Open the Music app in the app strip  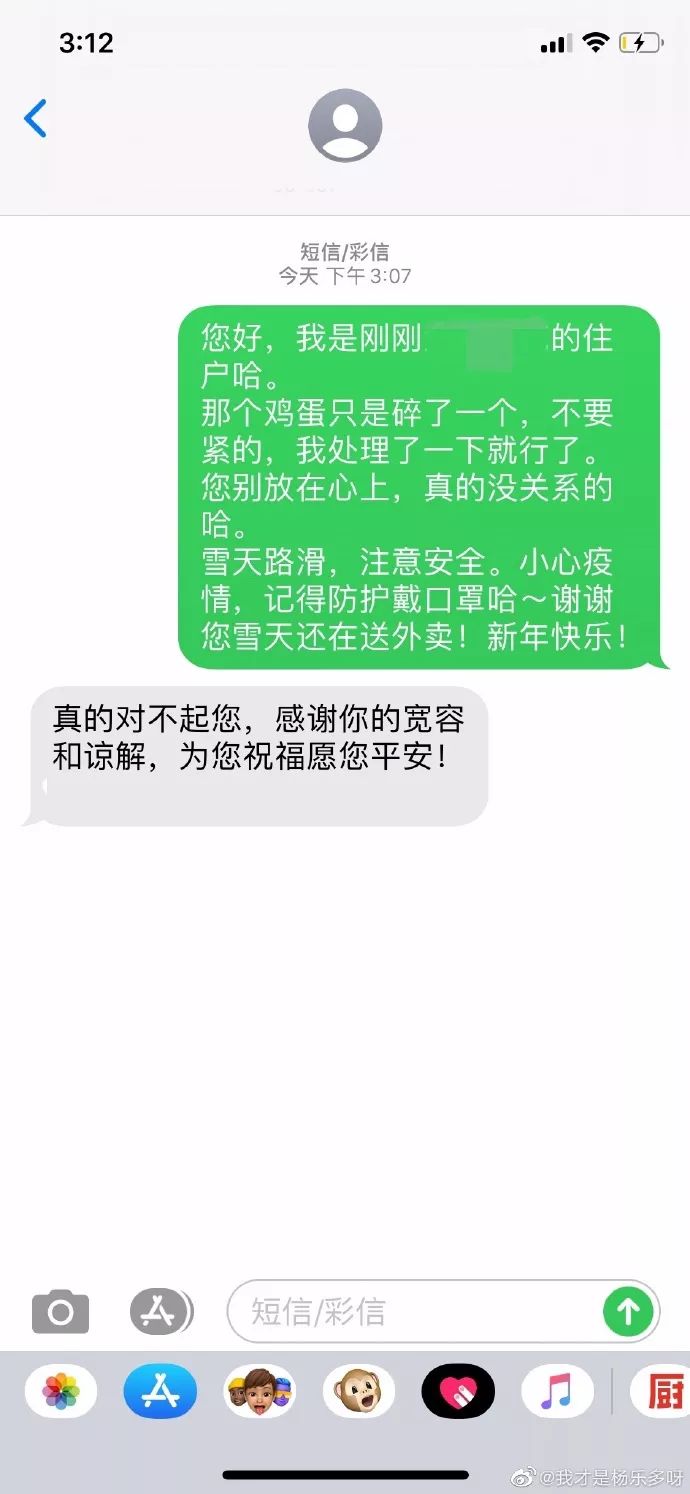click(557, 1391)
